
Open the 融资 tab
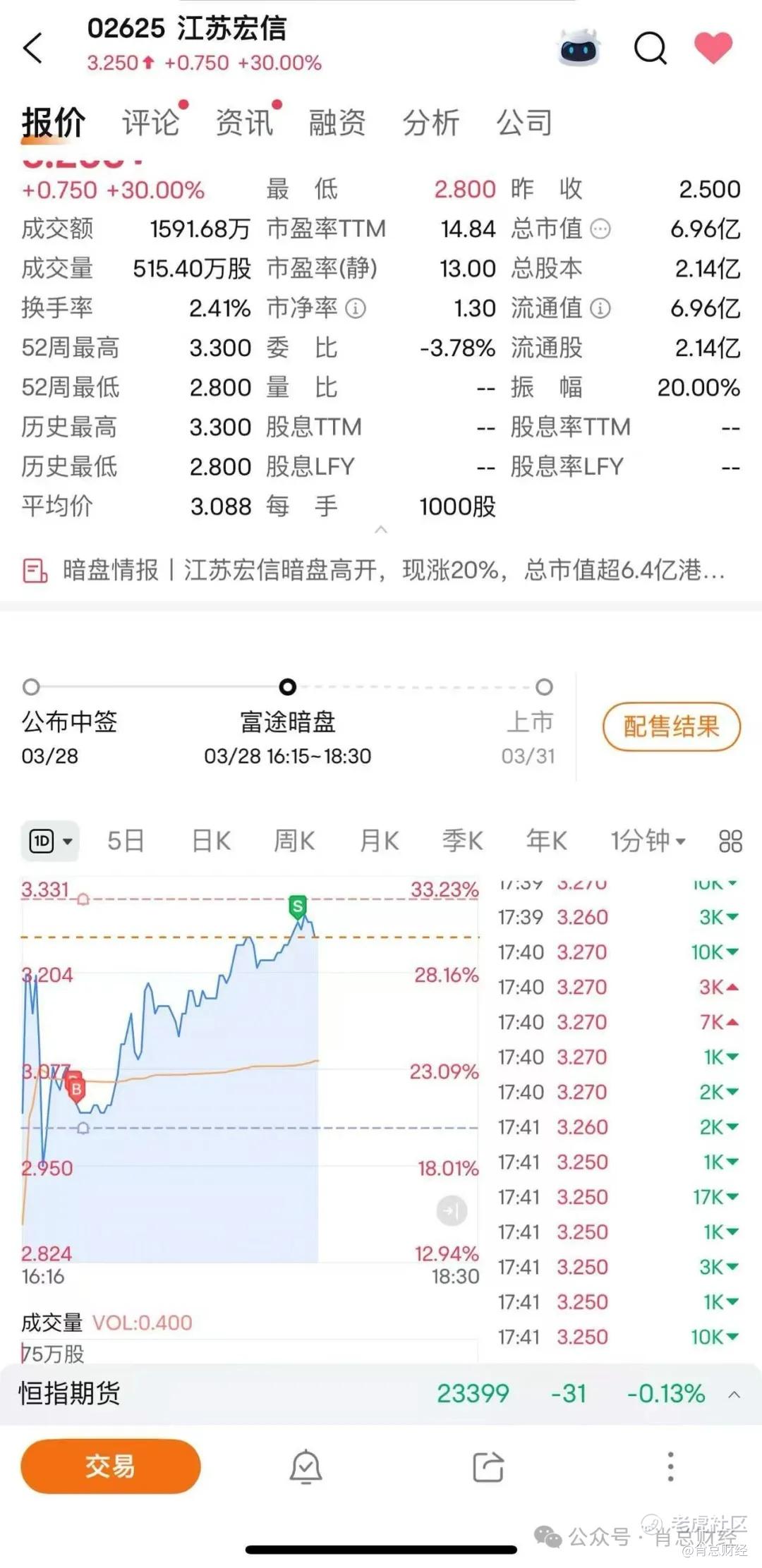coord(337,123)
